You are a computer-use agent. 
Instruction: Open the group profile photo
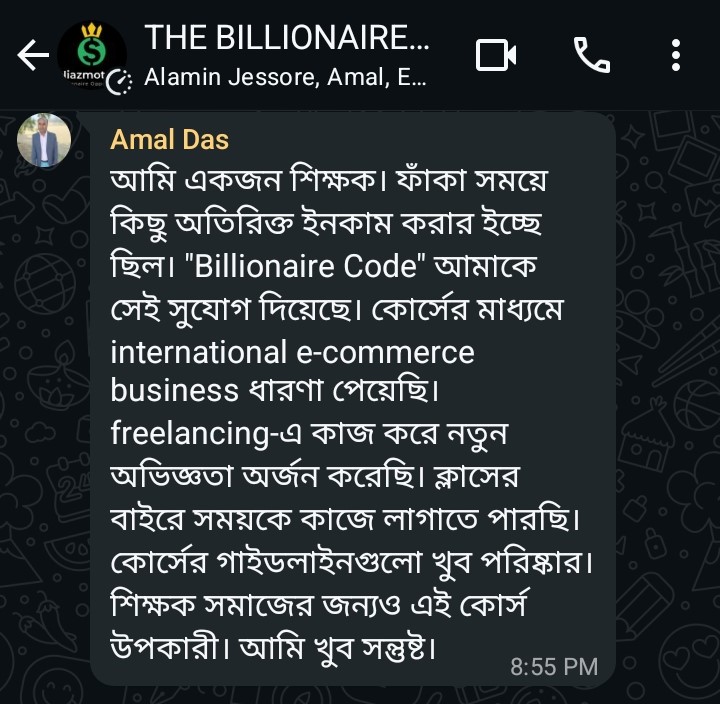tap(91, 57)
